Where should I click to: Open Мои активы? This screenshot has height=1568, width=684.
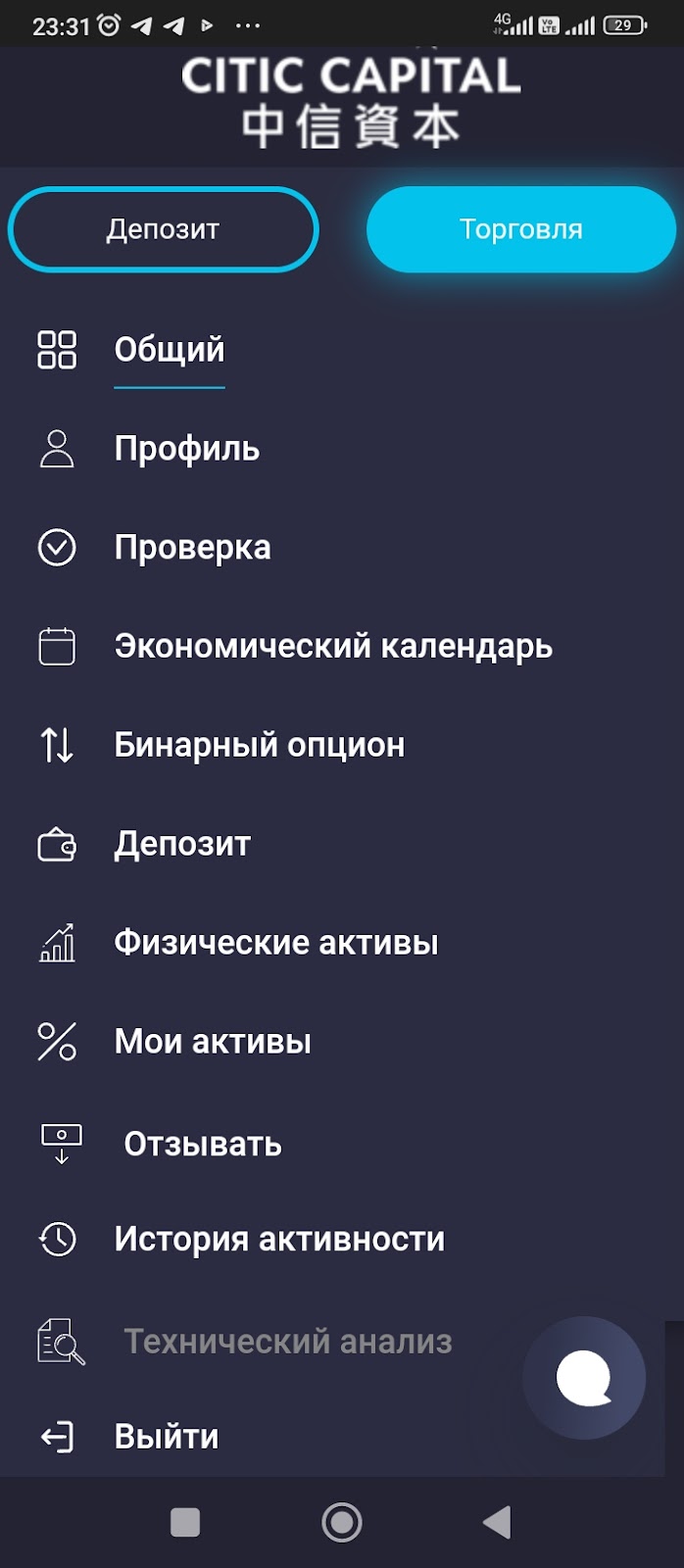coord(213,1042)
